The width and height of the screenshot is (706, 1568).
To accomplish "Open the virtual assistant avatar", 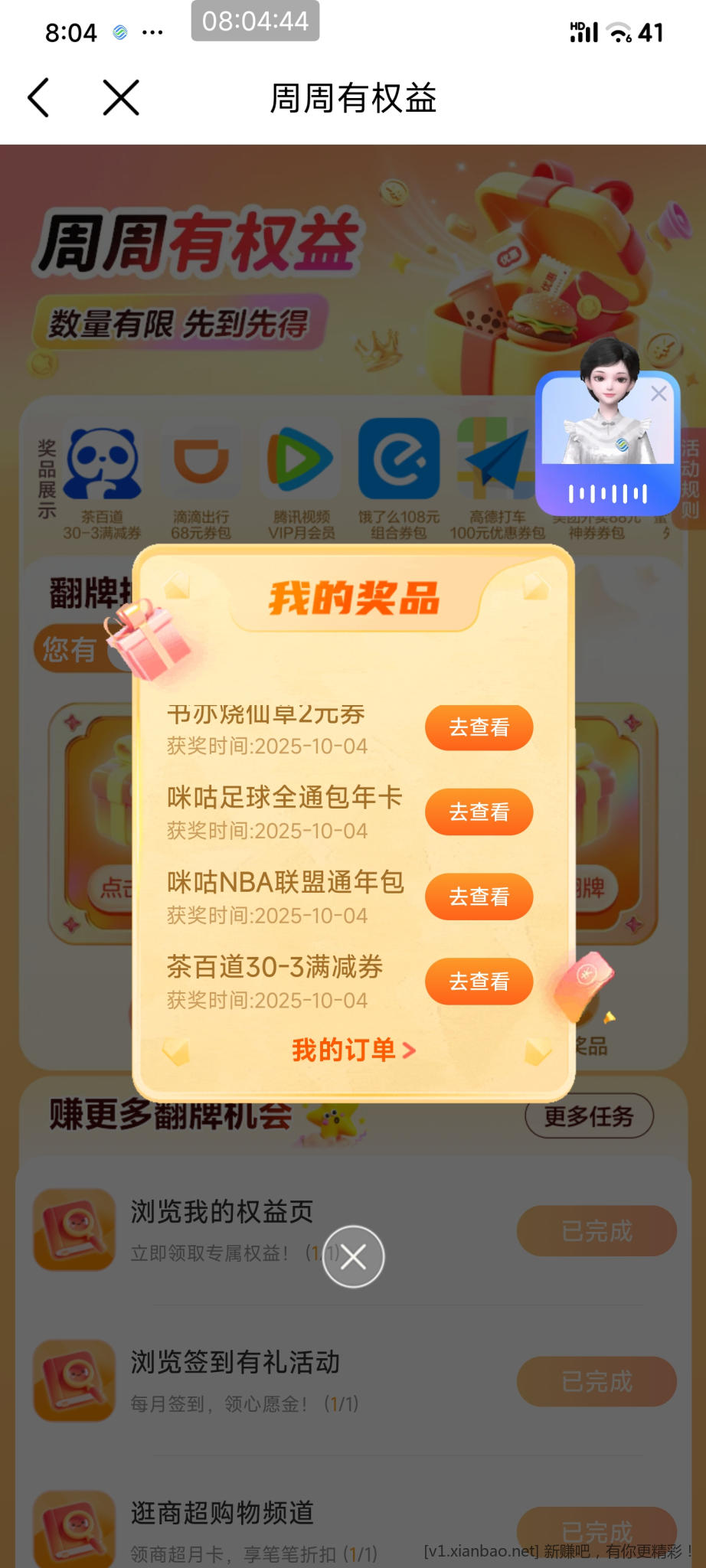I will [x=608, y=421].
